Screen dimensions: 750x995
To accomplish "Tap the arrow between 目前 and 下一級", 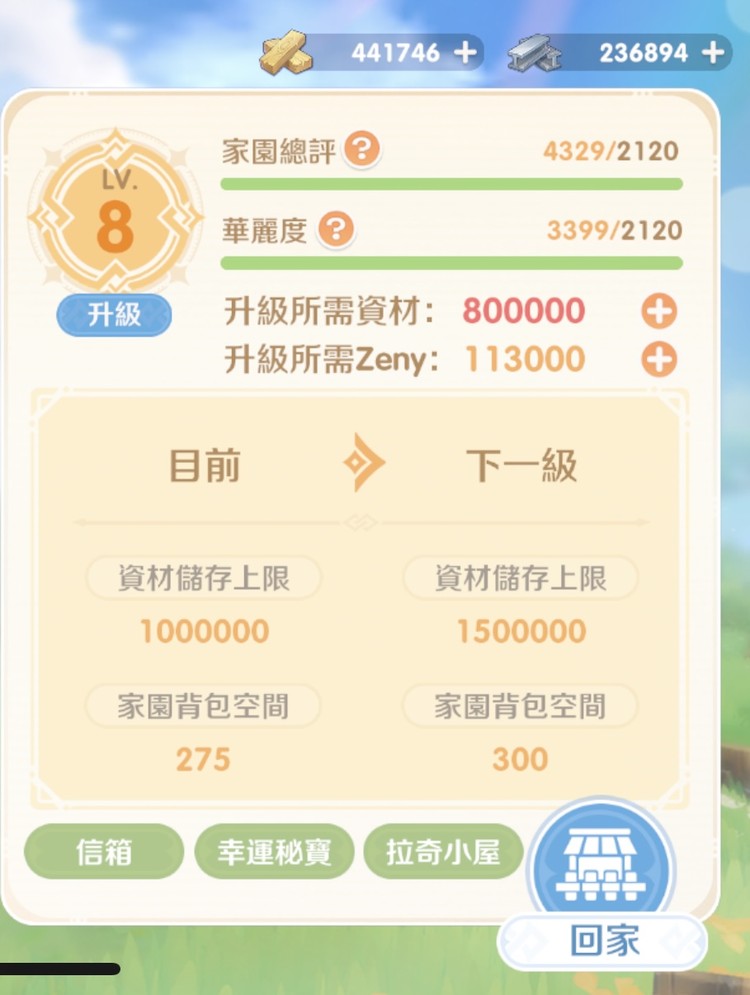I will click(363, 460).
